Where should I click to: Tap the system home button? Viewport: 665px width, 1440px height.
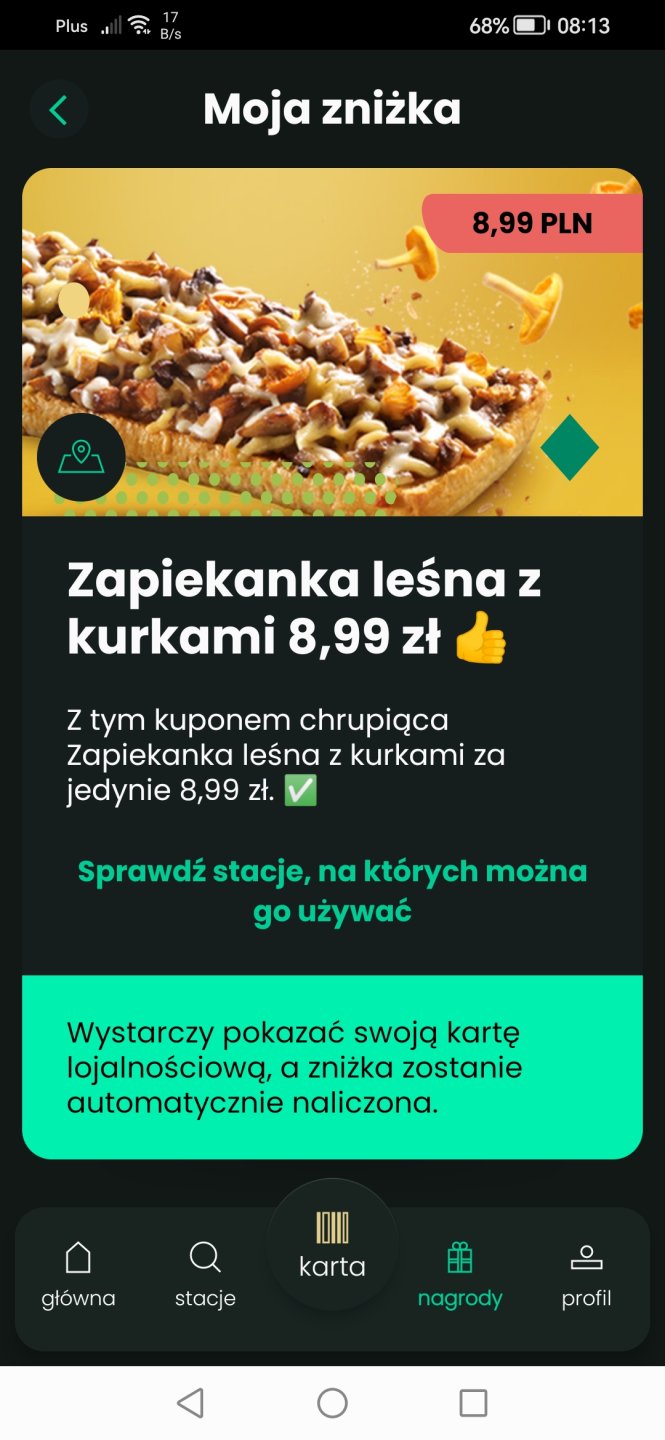click(x=332, y=1403)
